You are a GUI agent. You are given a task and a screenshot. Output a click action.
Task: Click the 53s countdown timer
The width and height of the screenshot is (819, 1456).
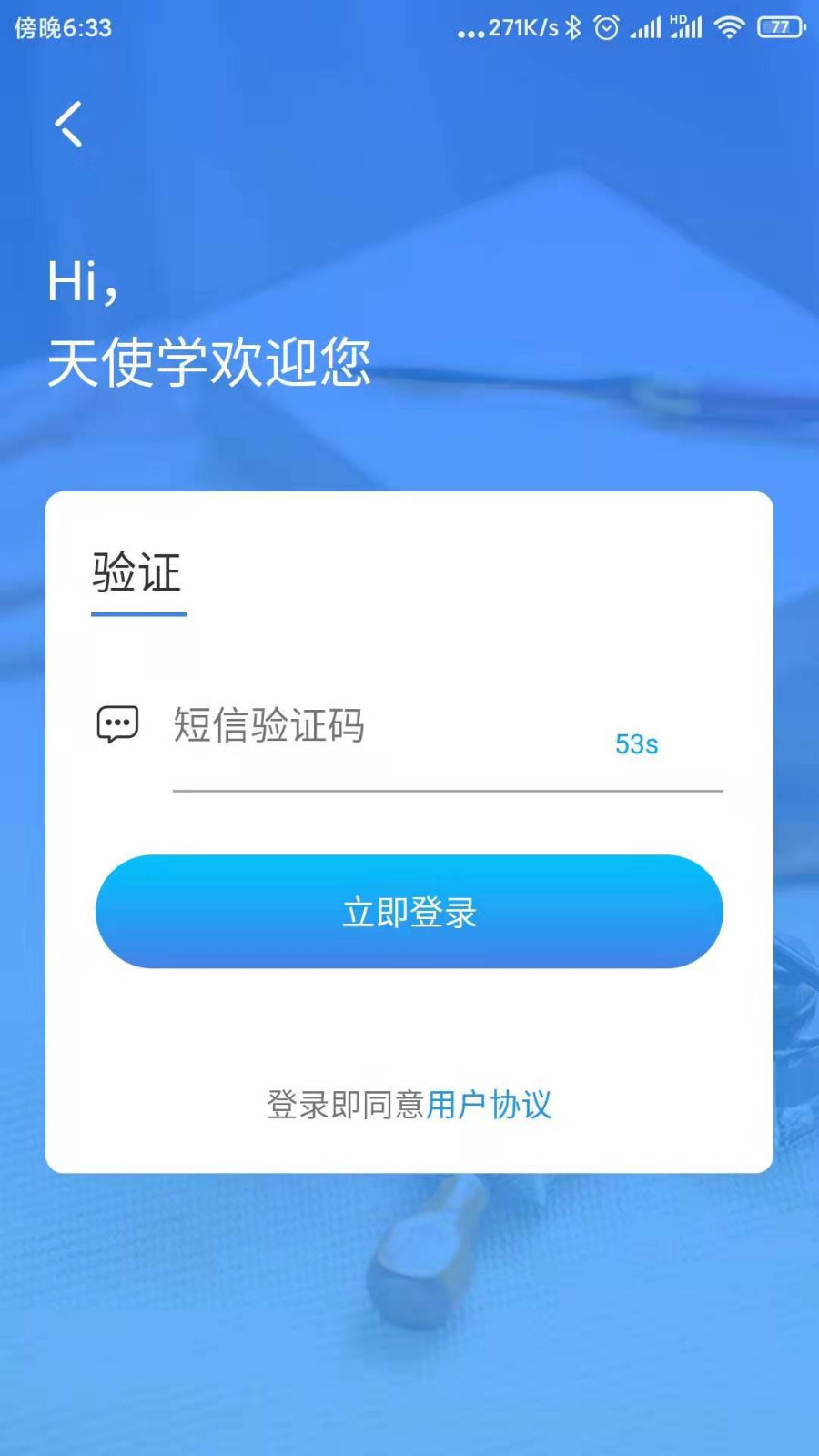636,743
